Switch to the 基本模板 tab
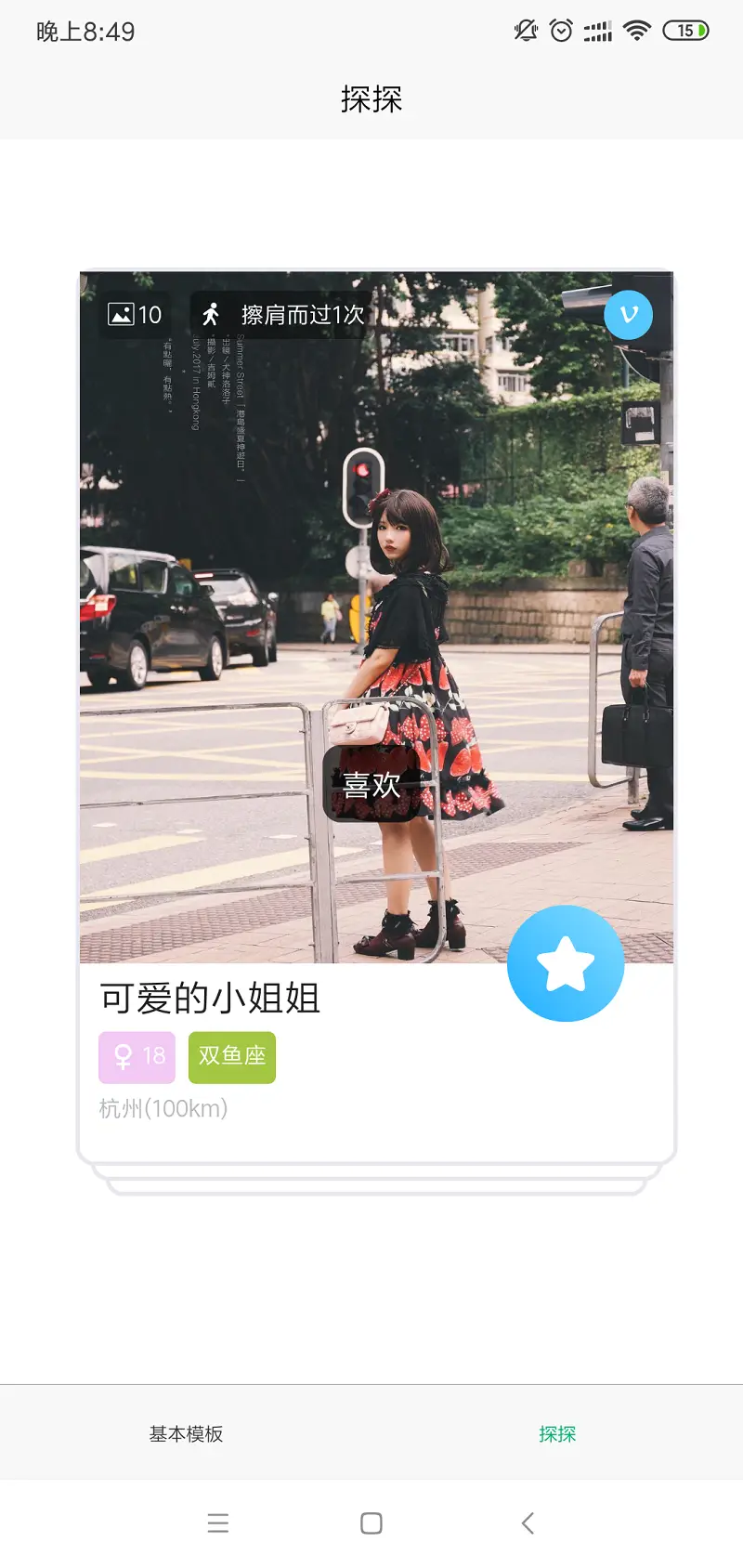Screen dimensions: 743x1568 186,1433
